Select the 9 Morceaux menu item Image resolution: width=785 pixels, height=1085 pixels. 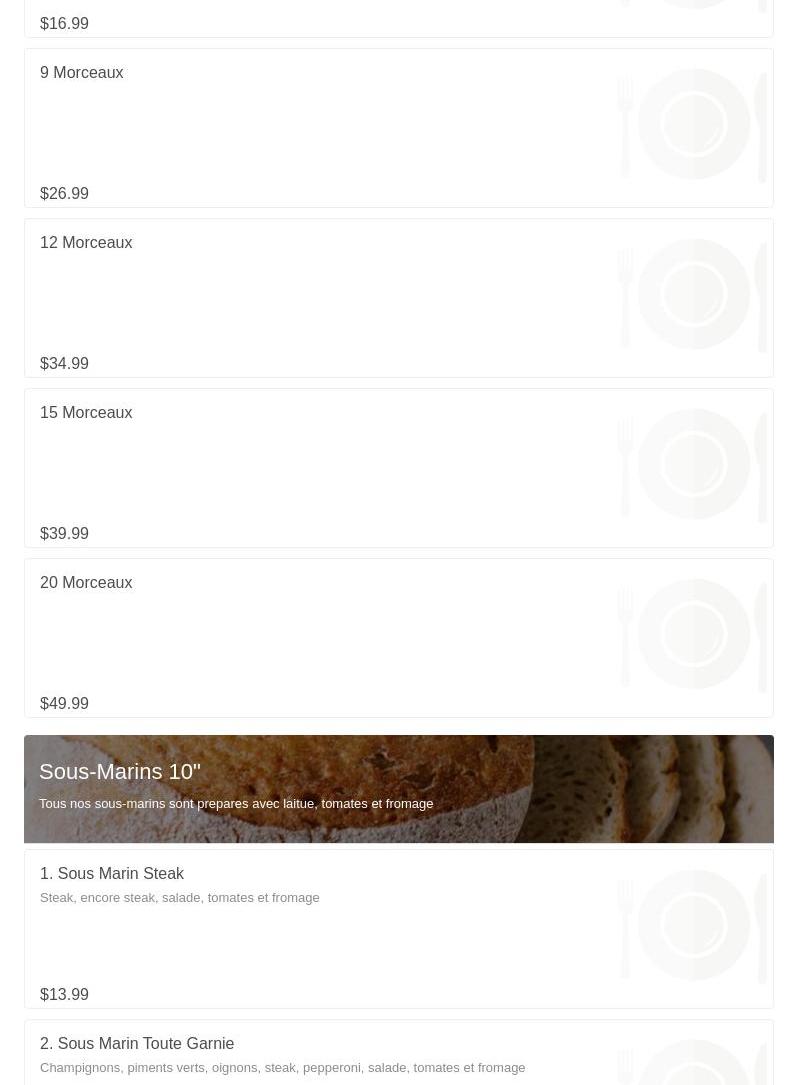pos(398,129)
